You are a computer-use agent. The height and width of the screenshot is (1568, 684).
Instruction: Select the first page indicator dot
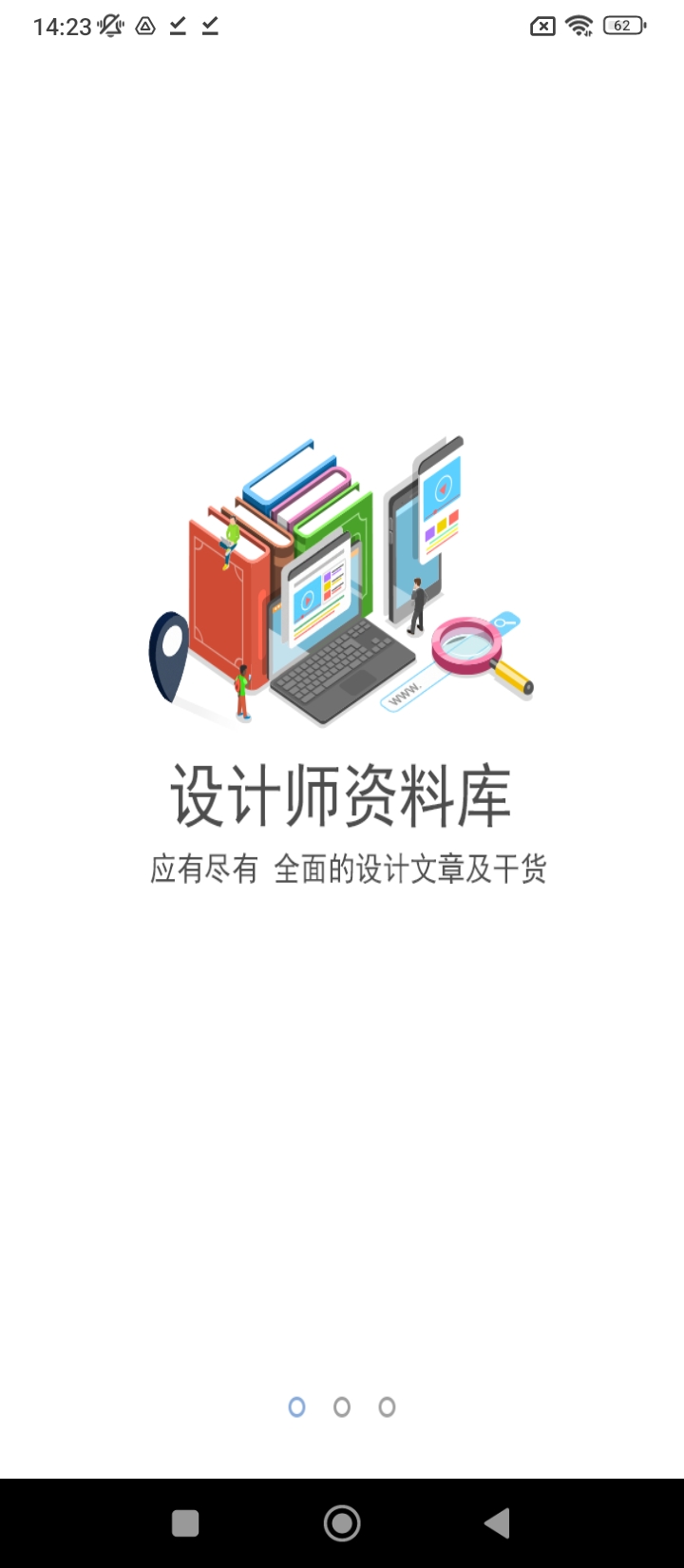tap(297, 1406)
